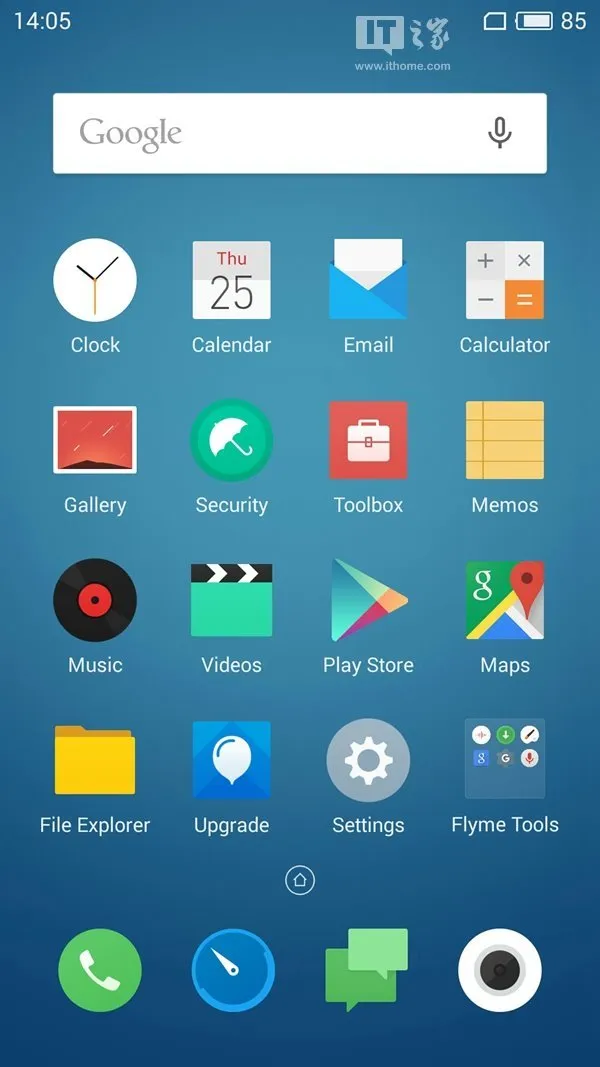Open the Email app
600x1067 pixels.
point(368,280)
